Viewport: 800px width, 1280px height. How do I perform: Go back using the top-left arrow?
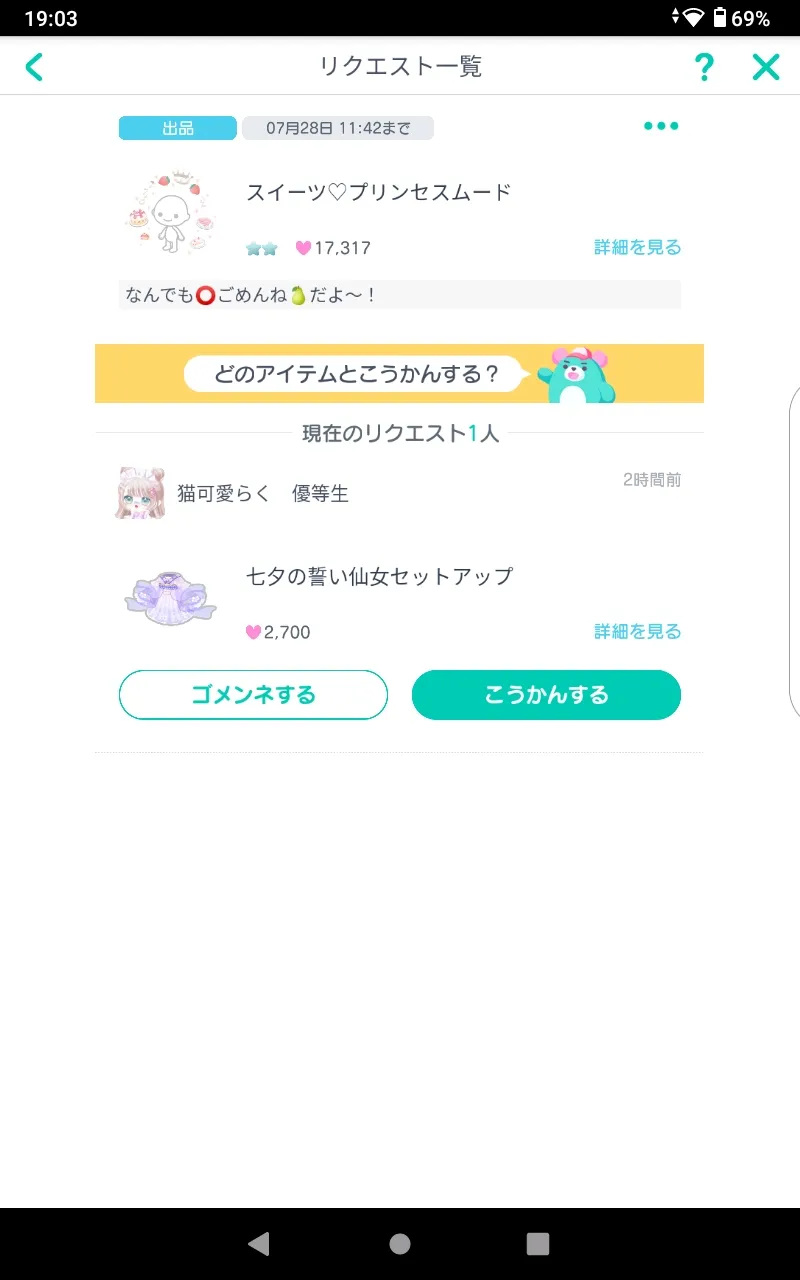[34, 67]
